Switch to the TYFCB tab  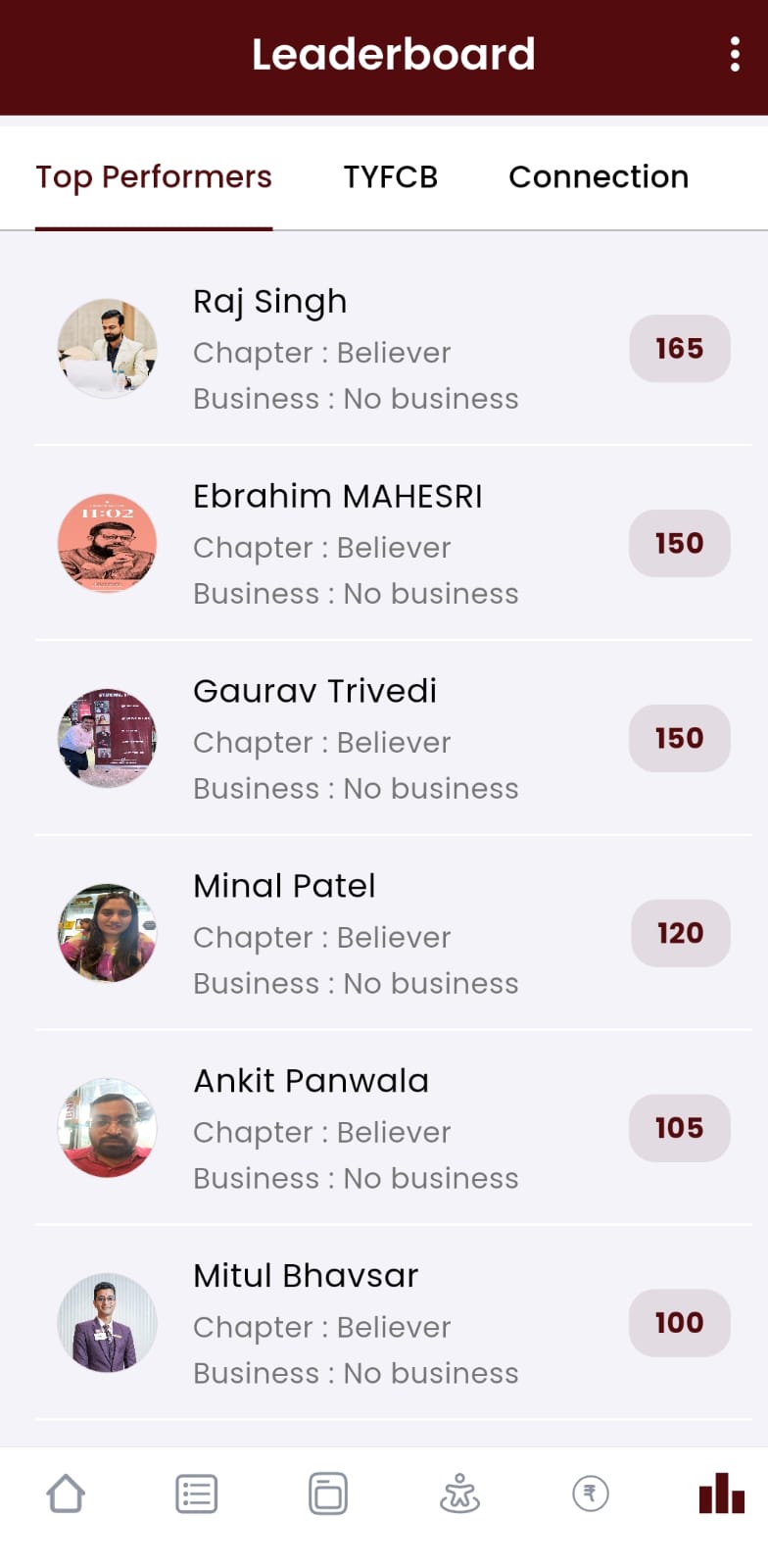pos(390,176)
